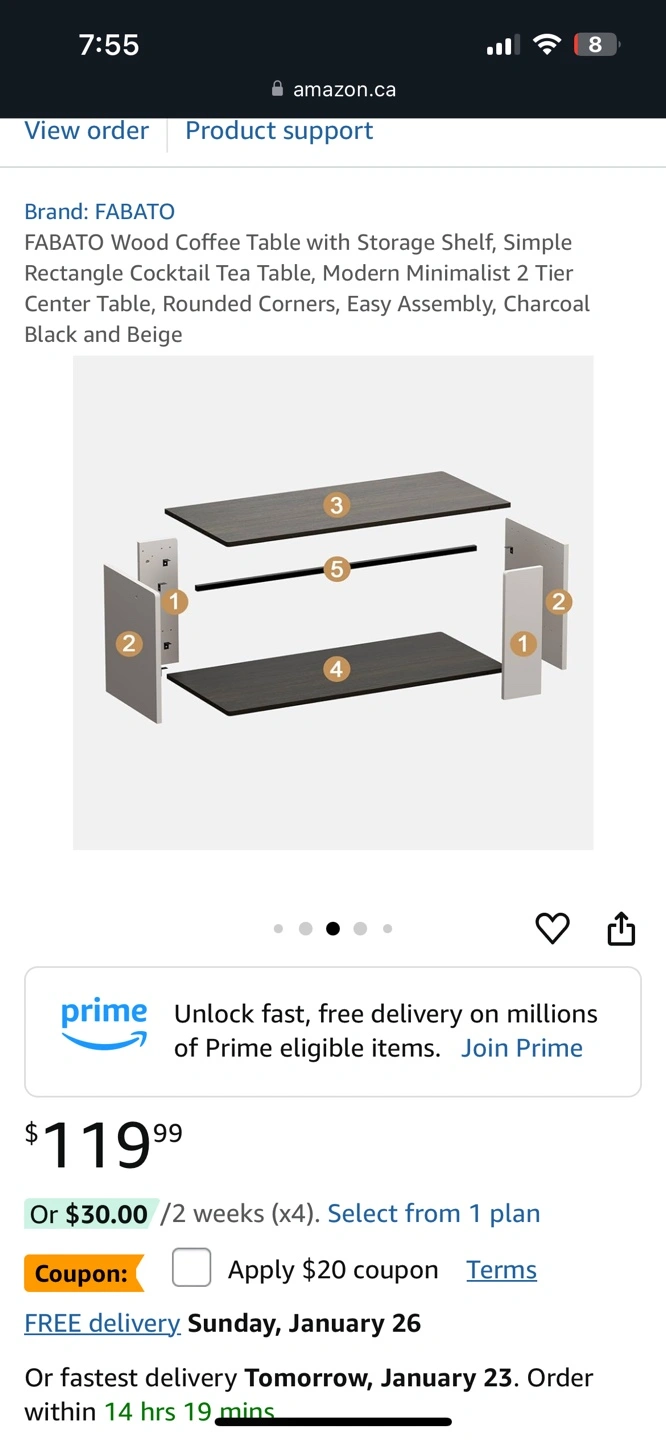This screenshot has height=1440, width=666.
Task: Open the View order link
Action: (x=86, y=131)
